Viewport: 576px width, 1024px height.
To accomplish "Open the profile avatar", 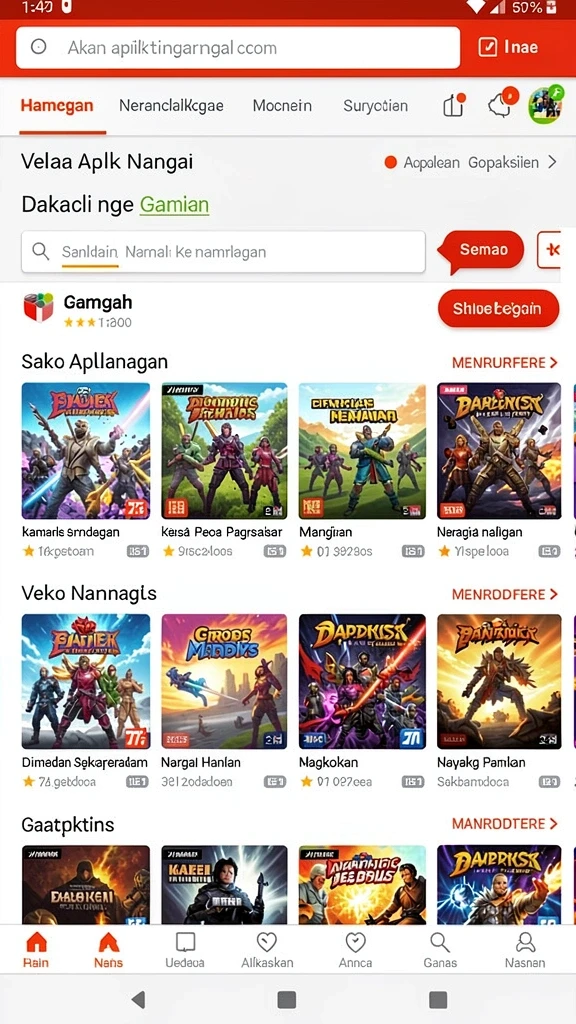I will (545, 105).
